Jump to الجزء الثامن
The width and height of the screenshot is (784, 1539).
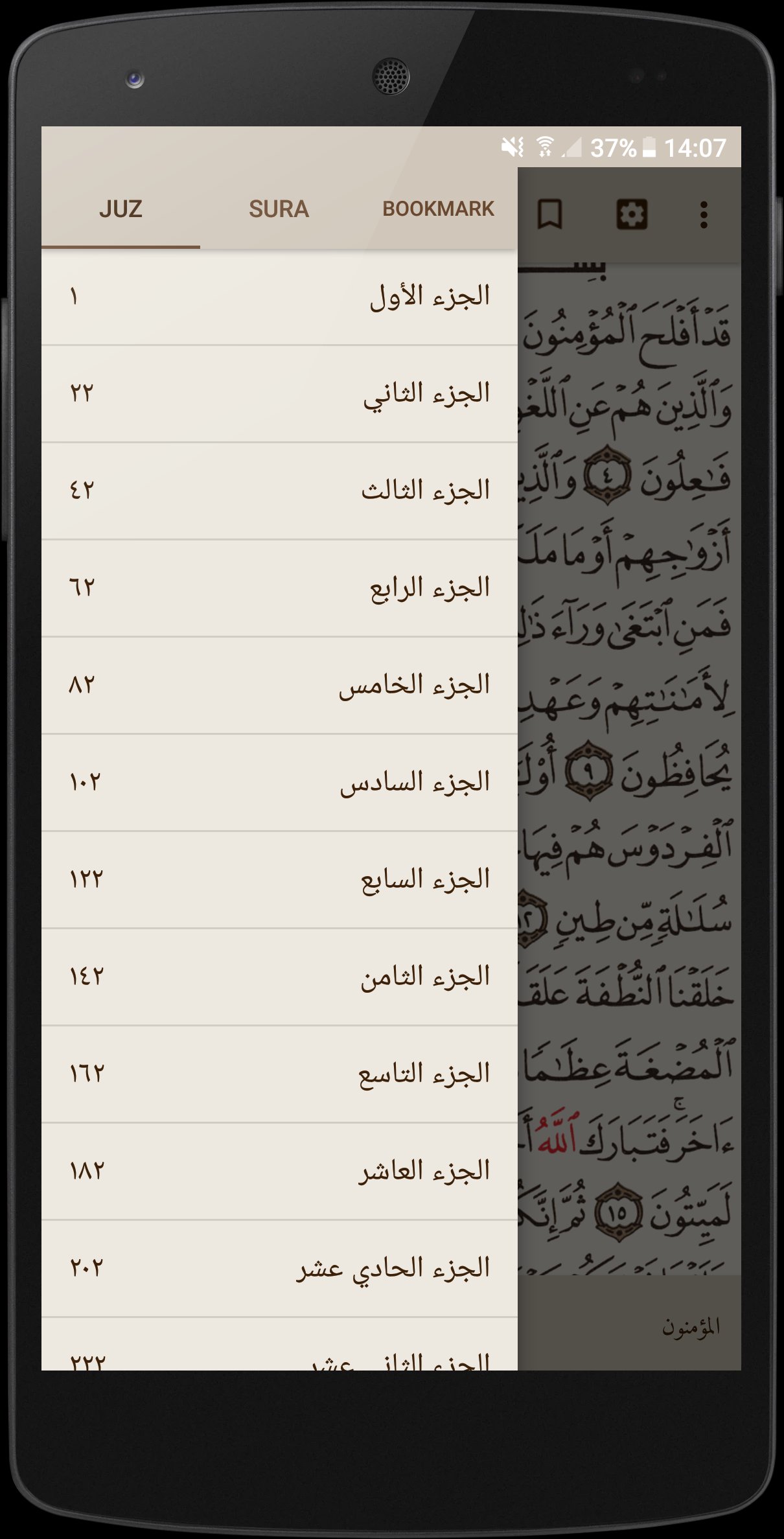[279, 977]
